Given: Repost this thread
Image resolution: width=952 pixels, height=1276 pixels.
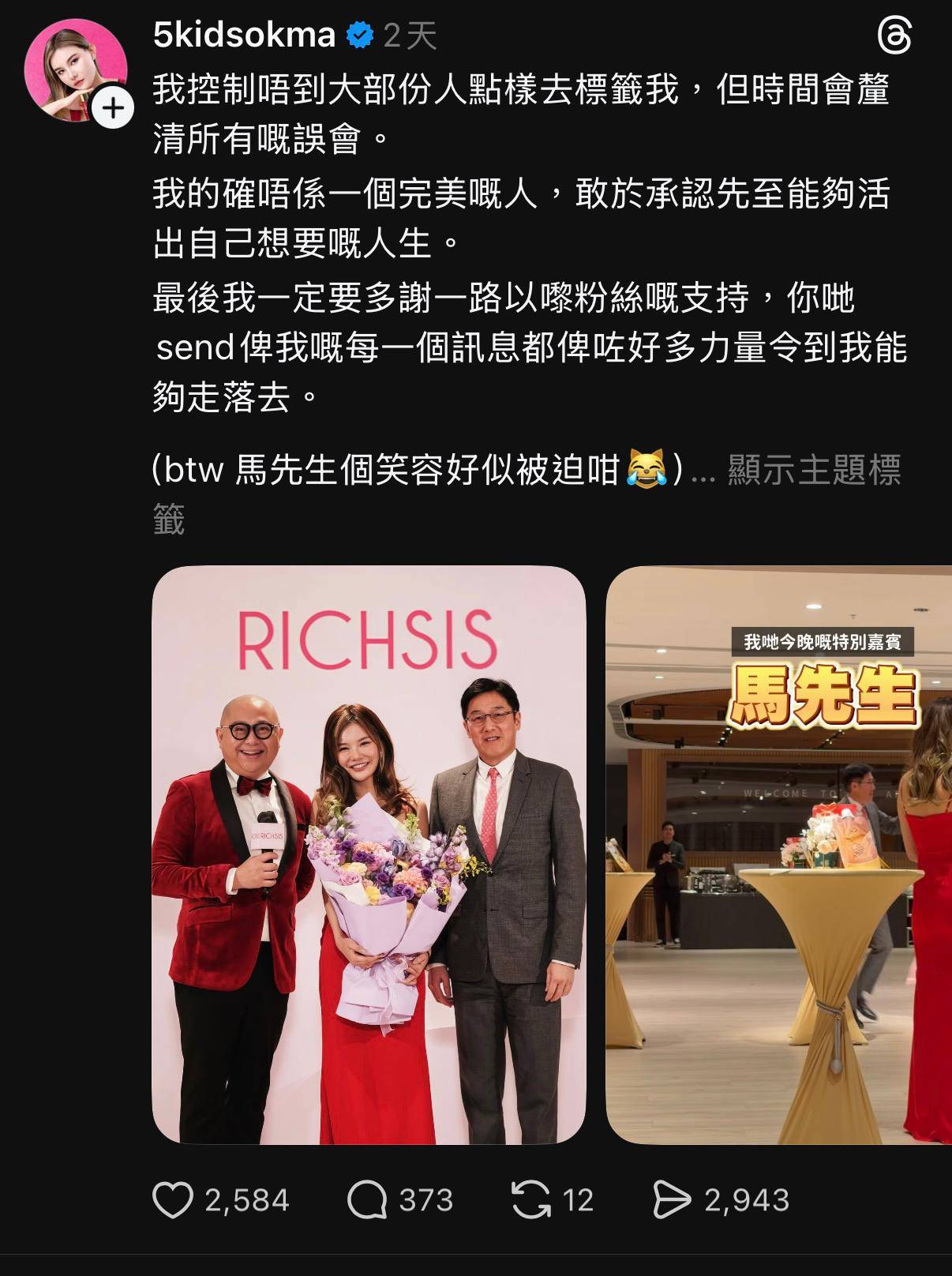Looking at the screenshot, I should 530,1200.
